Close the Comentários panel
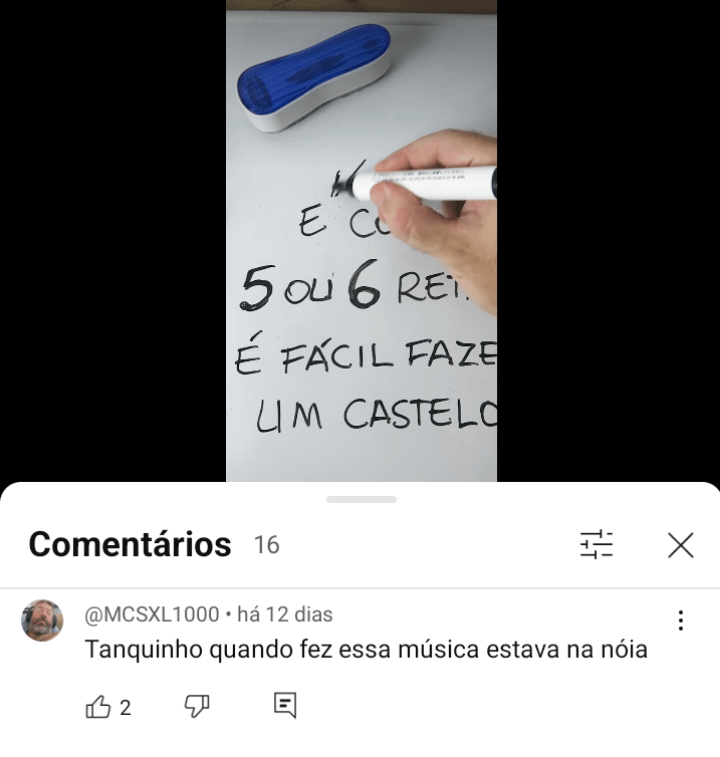Image resolution: width=720 pixels, height=757 pixels. (680, 545)
